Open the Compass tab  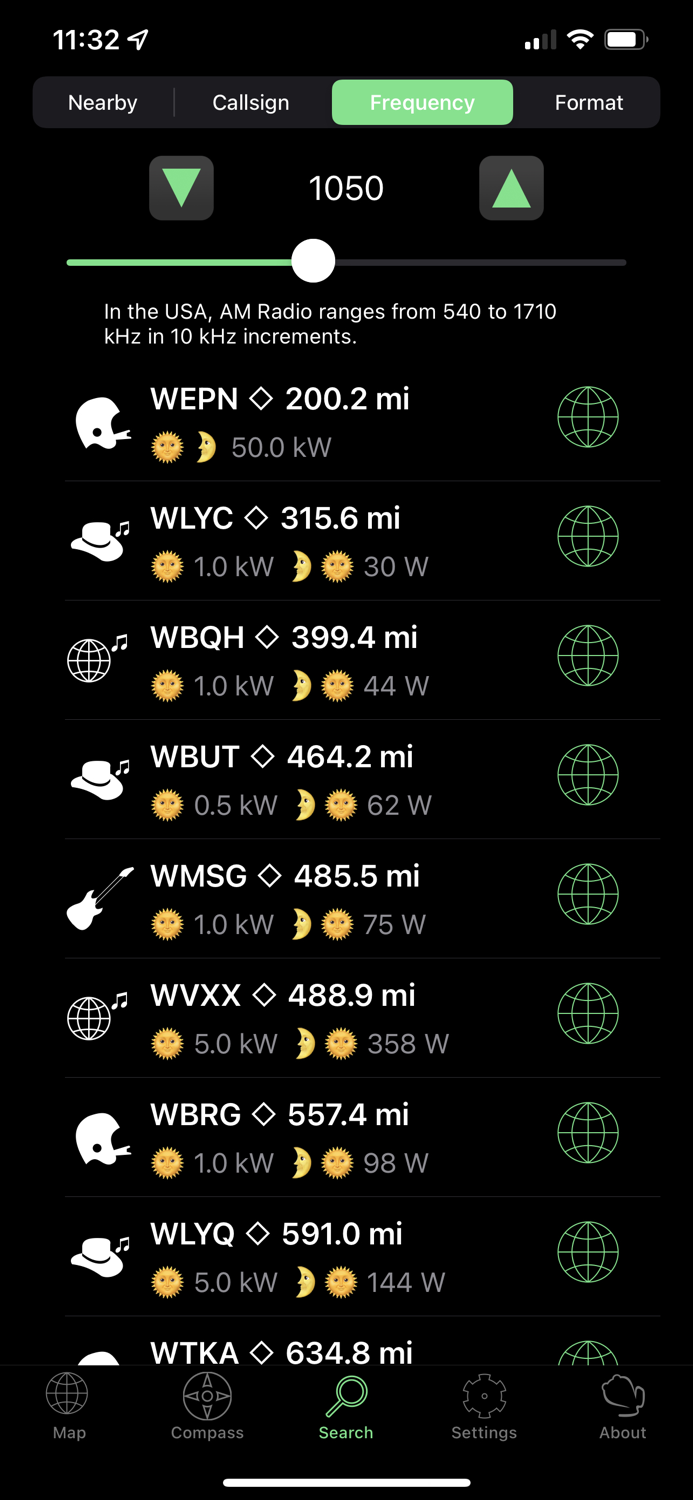(207, 1407)
